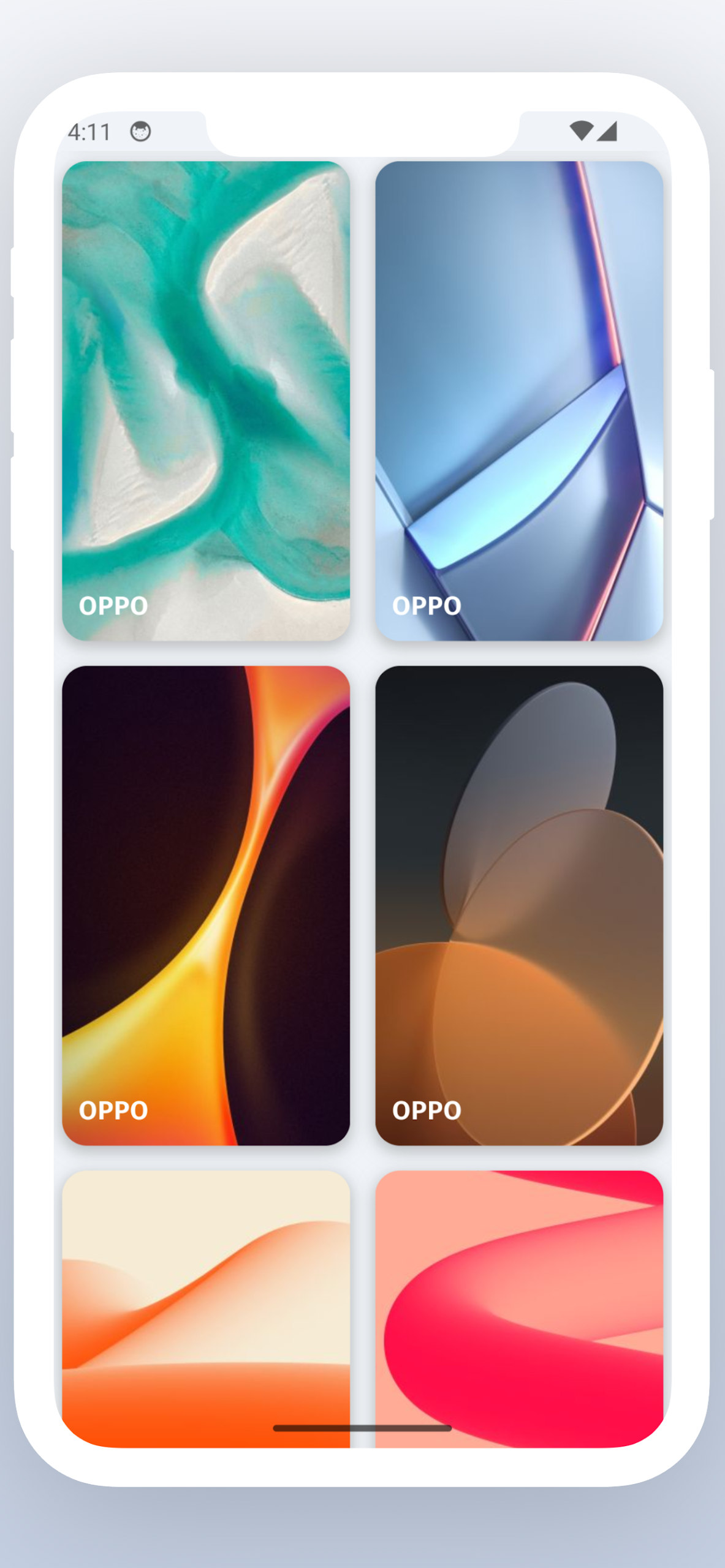Screen dimensions: 725x1568
Task: Open the teal marble OPPO wallpaper
Action: coord(206,401)
